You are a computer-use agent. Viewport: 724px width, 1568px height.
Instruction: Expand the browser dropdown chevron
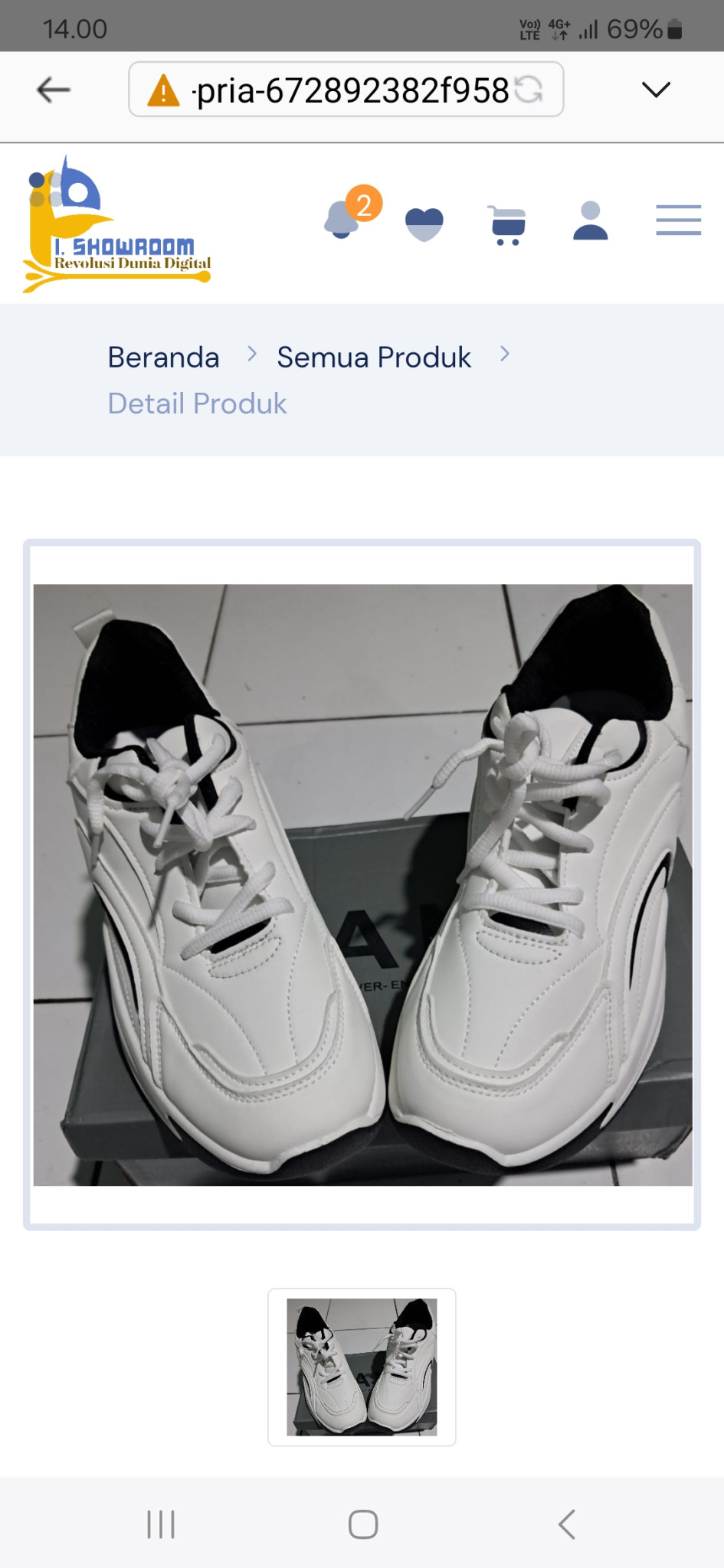(656, 90)
